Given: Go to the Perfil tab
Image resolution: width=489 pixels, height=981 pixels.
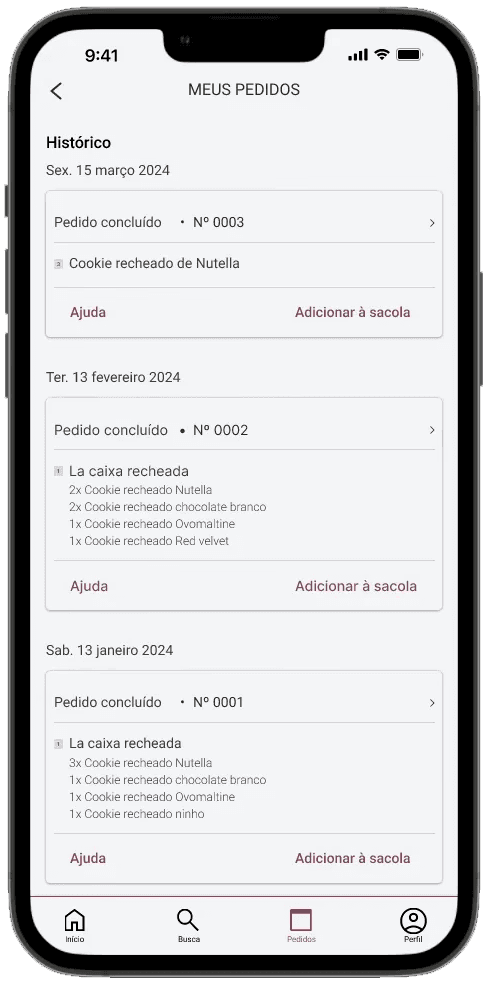Looking at the screenshot, I should (x=413, y=926).
